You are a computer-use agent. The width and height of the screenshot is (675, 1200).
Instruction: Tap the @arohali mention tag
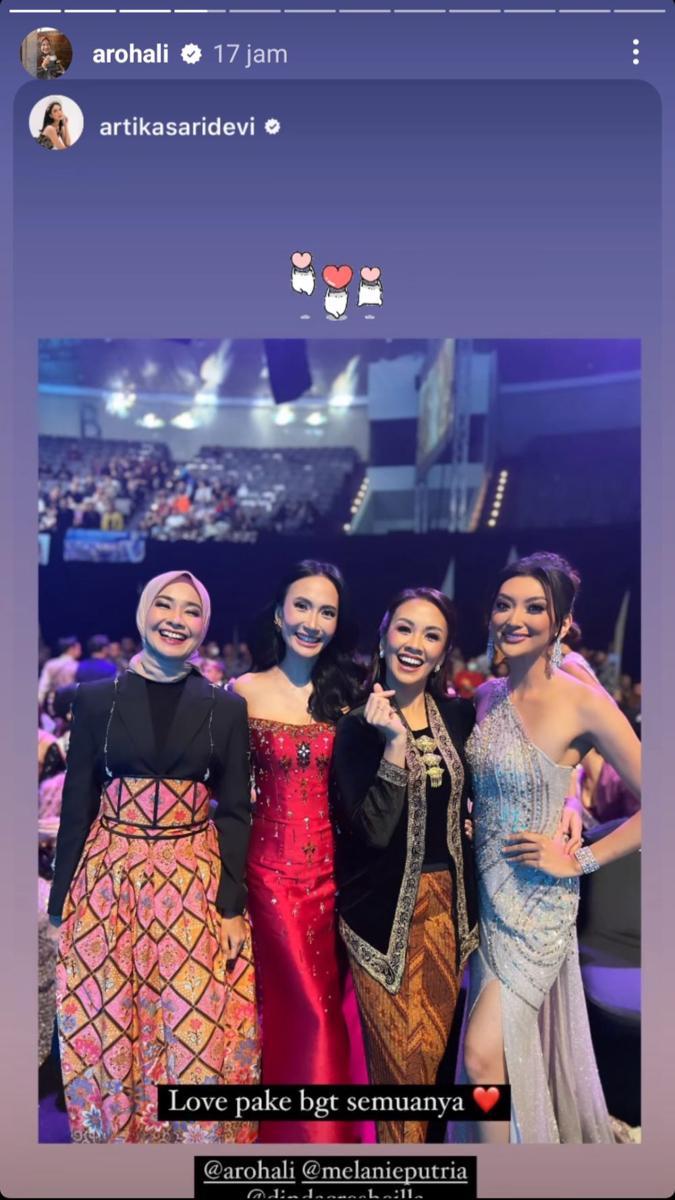click(244, 1171)
